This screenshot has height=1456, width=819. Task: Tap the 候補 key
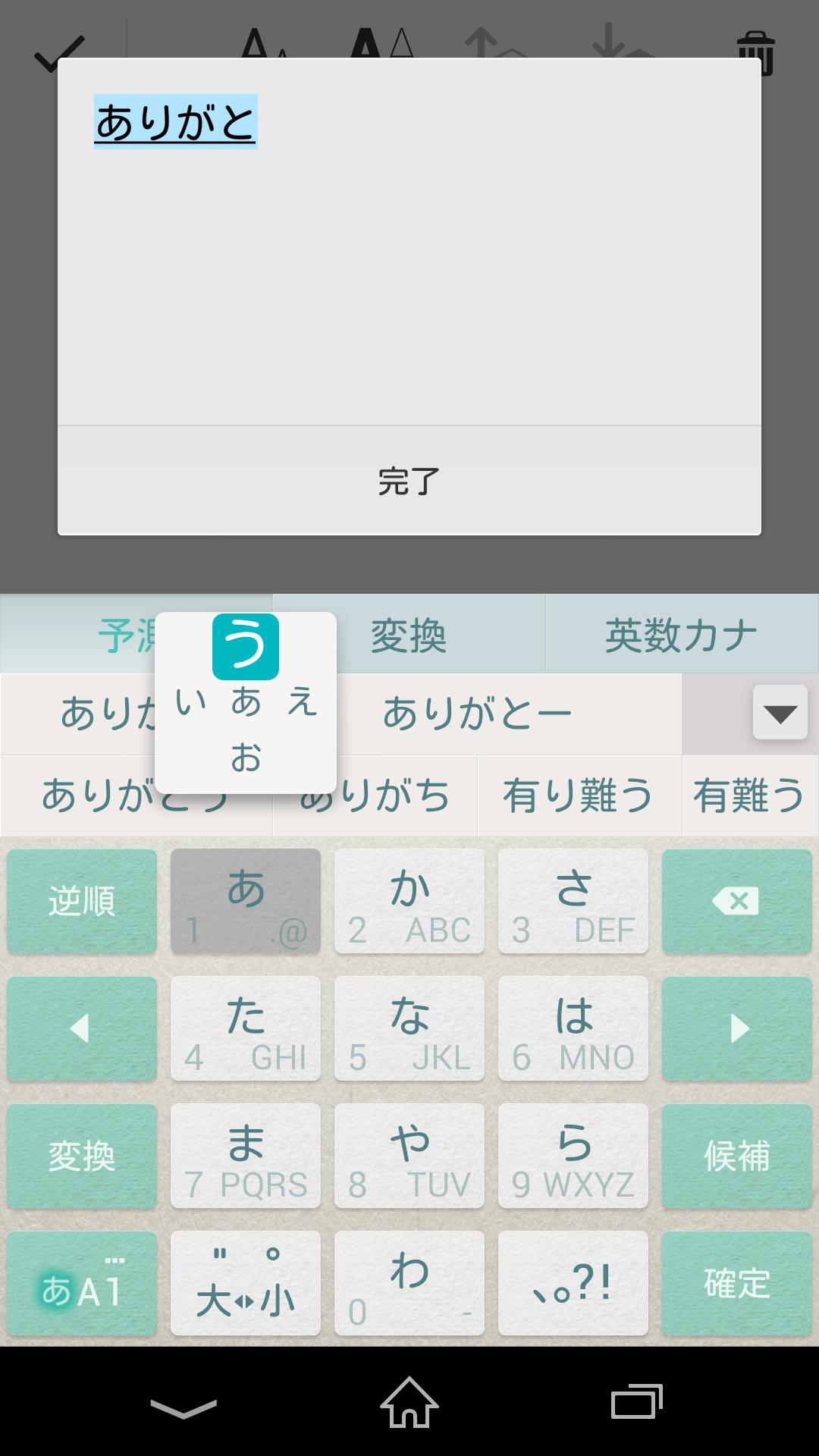click(x=736, y=1156)
